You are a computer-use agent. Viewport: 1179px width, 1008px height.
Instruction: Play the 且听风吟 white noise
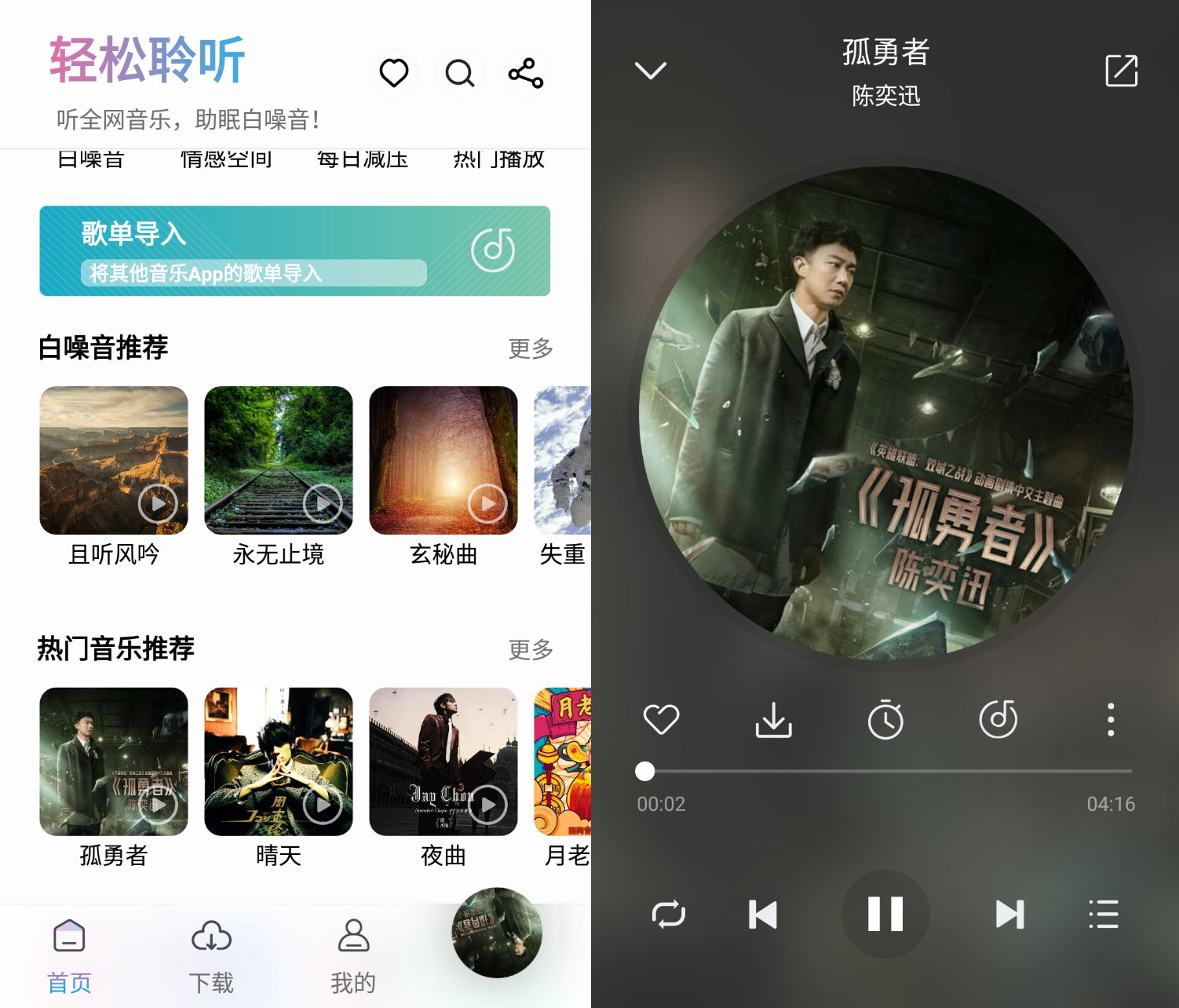coord(114,460)
